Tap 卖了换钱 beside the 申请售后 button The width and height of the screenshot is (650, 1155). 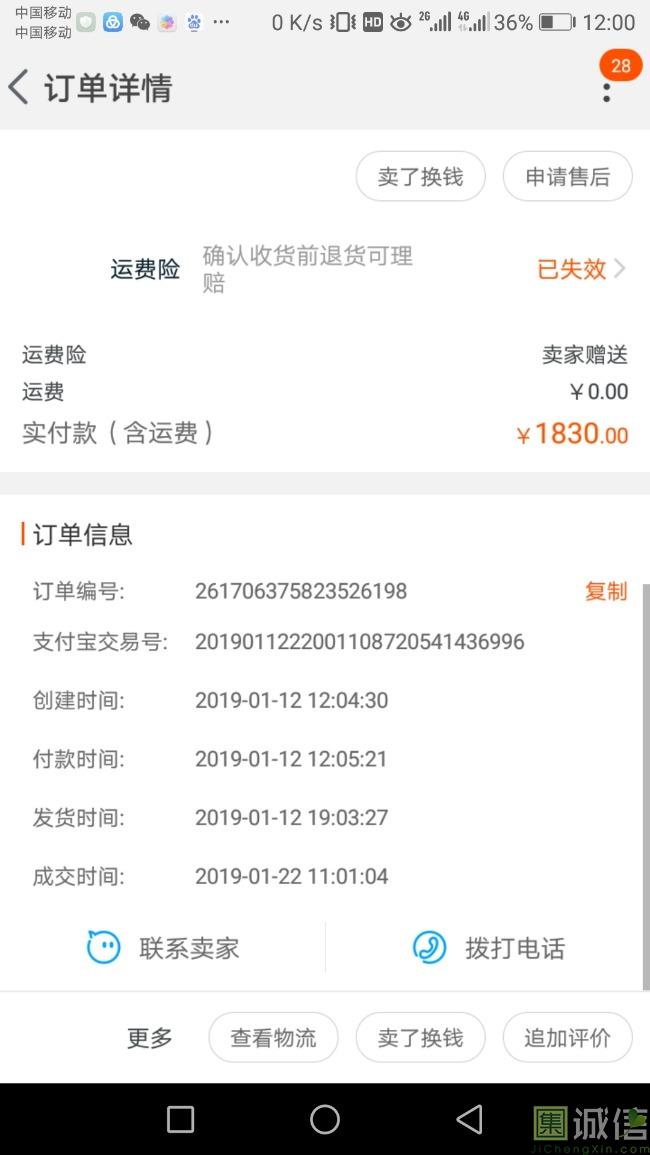[x=420, y=178]
